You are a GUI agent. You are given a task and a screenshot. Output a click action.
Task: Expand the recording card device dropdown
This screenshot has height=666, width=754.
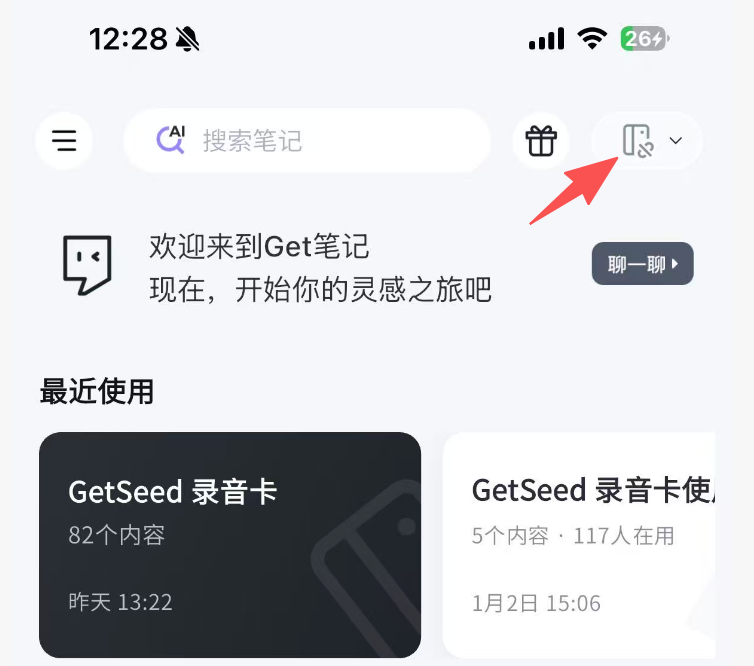649,141
